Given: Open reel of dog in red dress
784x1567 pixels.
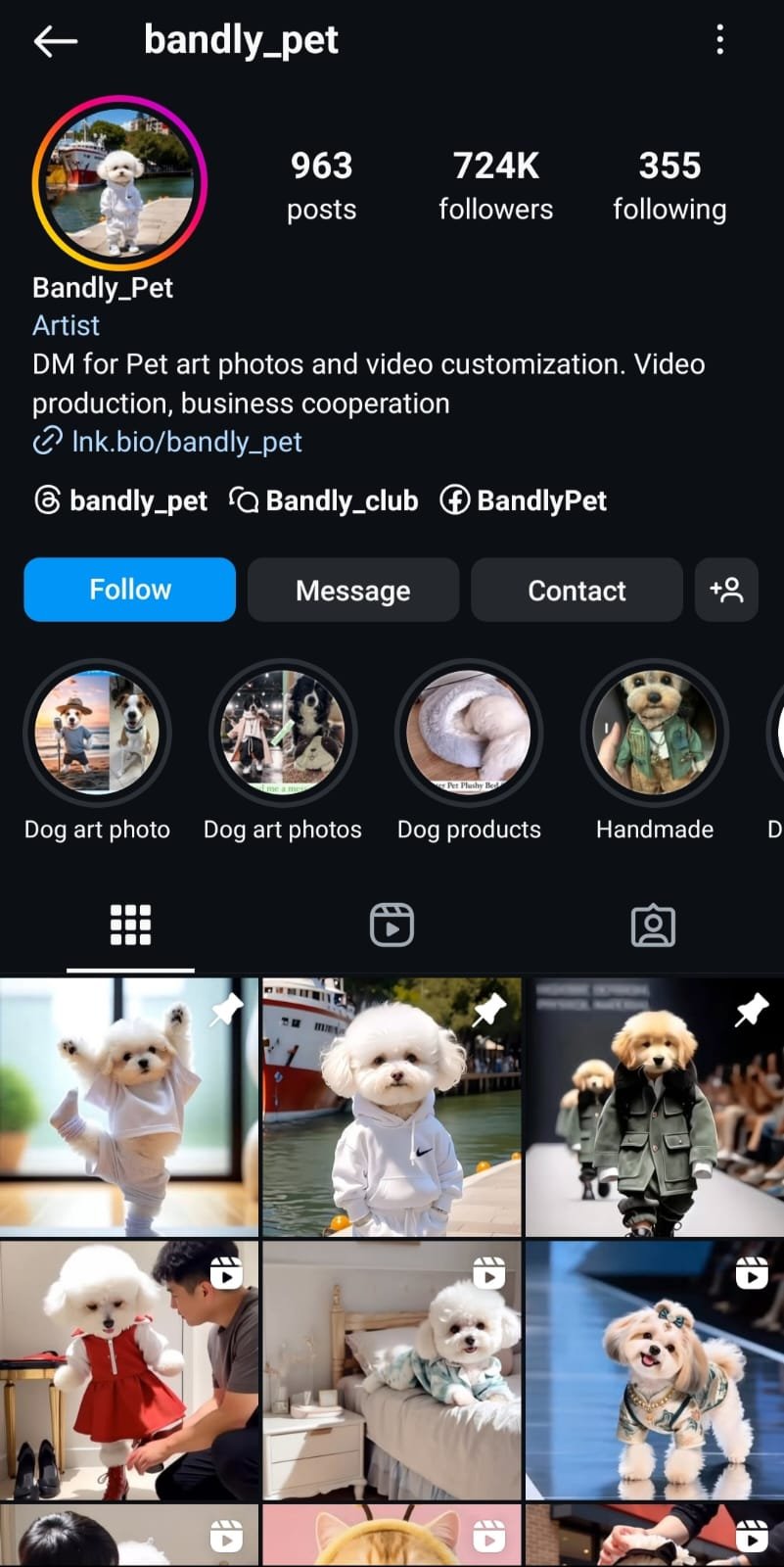Looking at the screenshot, I should 129,1369.
